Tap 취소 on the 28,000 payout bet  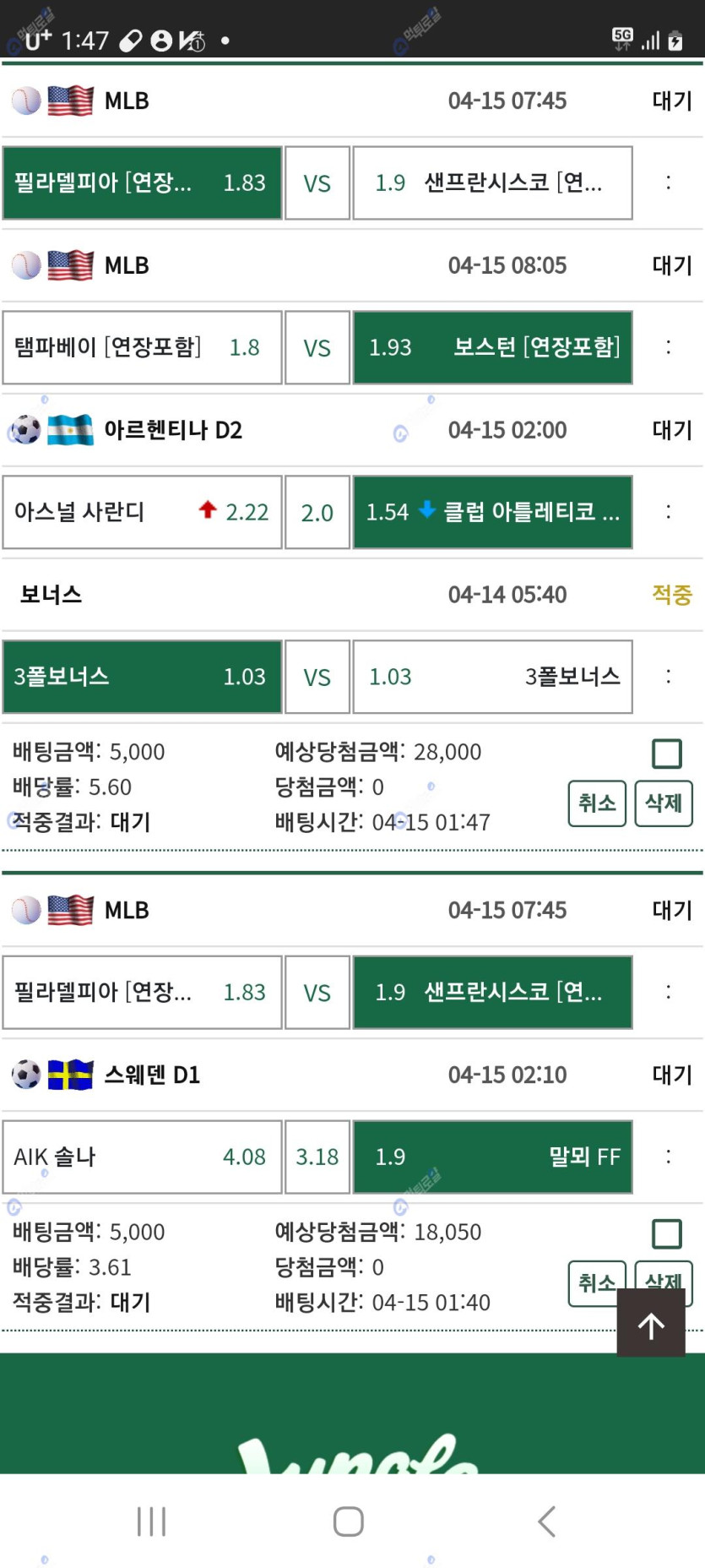(597, 803)
